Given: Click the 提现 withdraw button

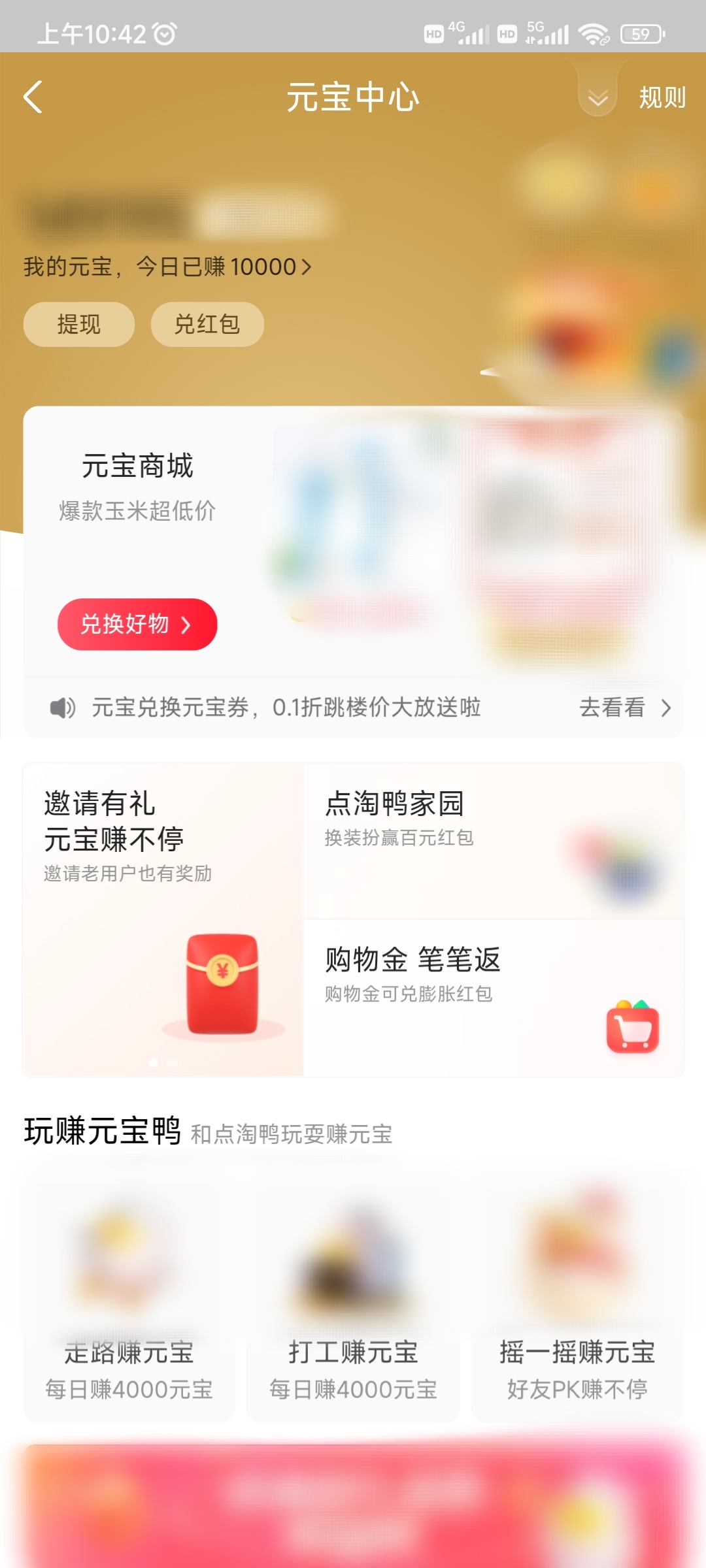Looking at the screenshot, I should pyautogui.click(x=78, y=324).
